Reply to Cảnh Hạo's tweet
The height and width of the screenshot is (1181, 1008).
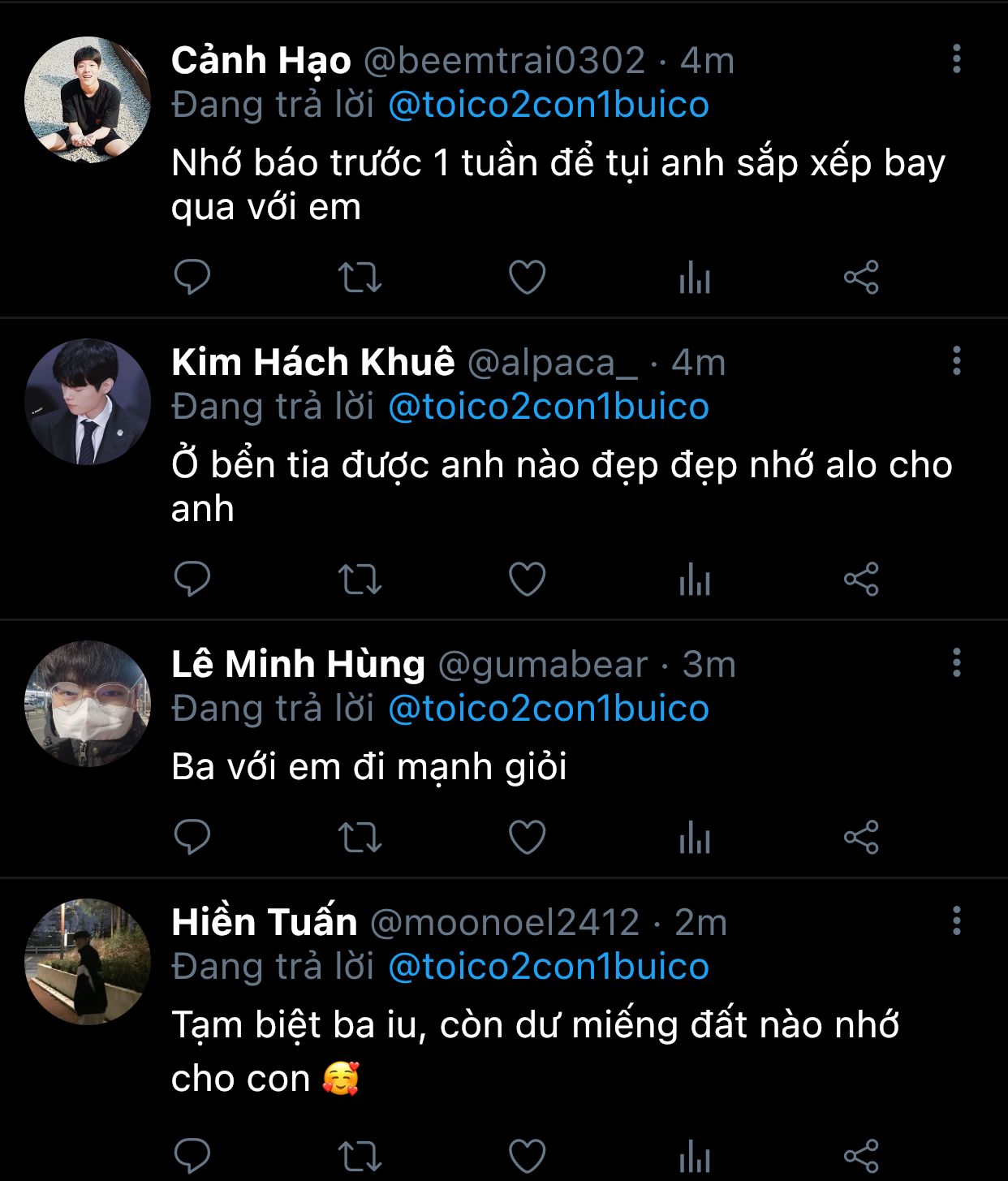pos(192,277)
